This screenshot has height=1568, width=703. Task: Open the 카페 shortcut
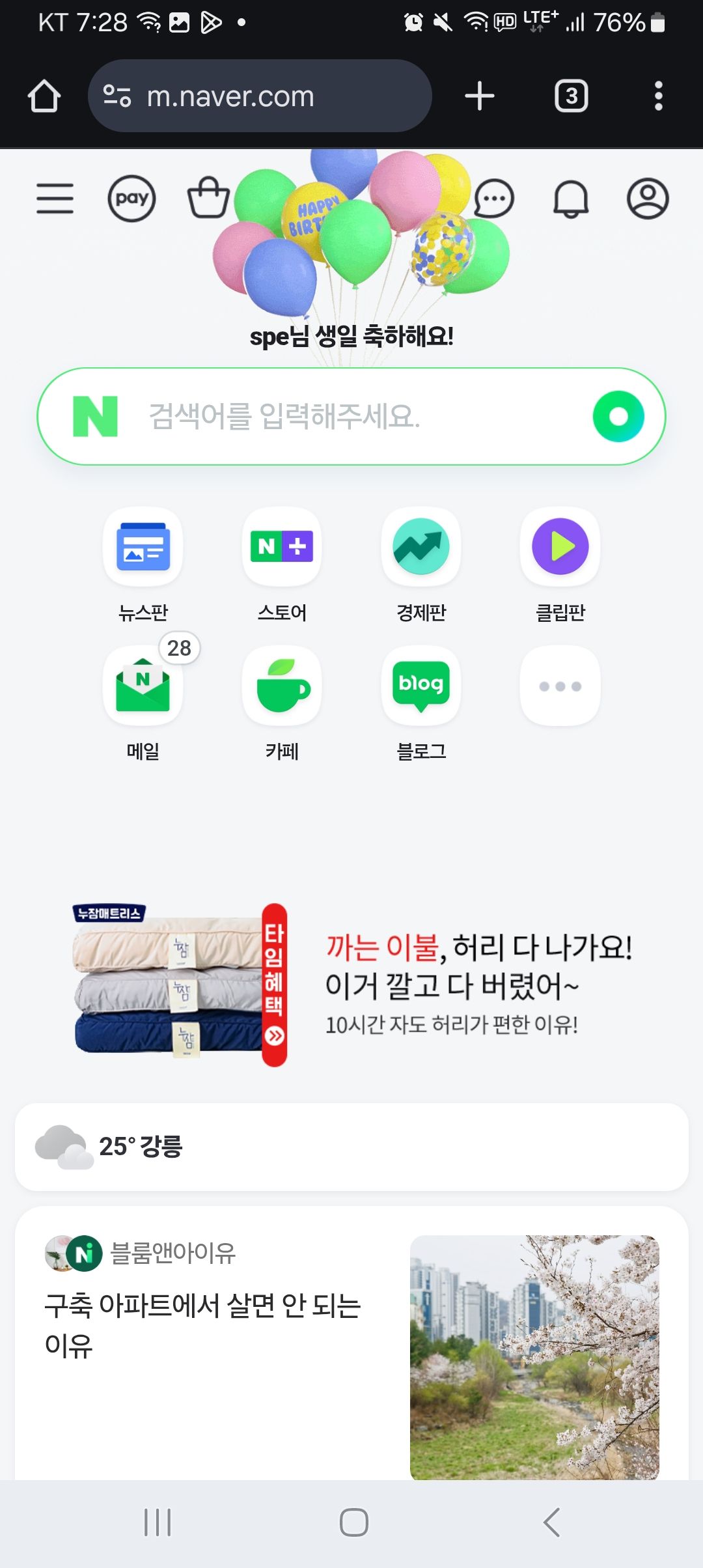[282, 686]
